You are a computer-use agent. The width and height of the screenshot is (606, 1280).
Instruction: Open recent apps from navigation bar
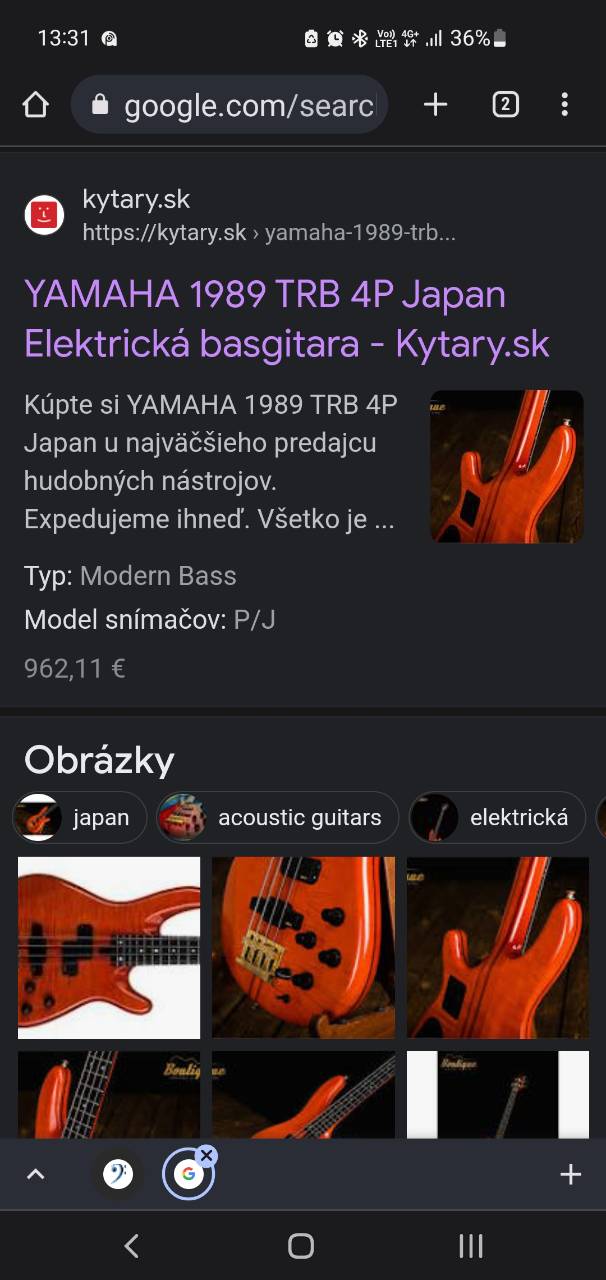click(470, 1246)
